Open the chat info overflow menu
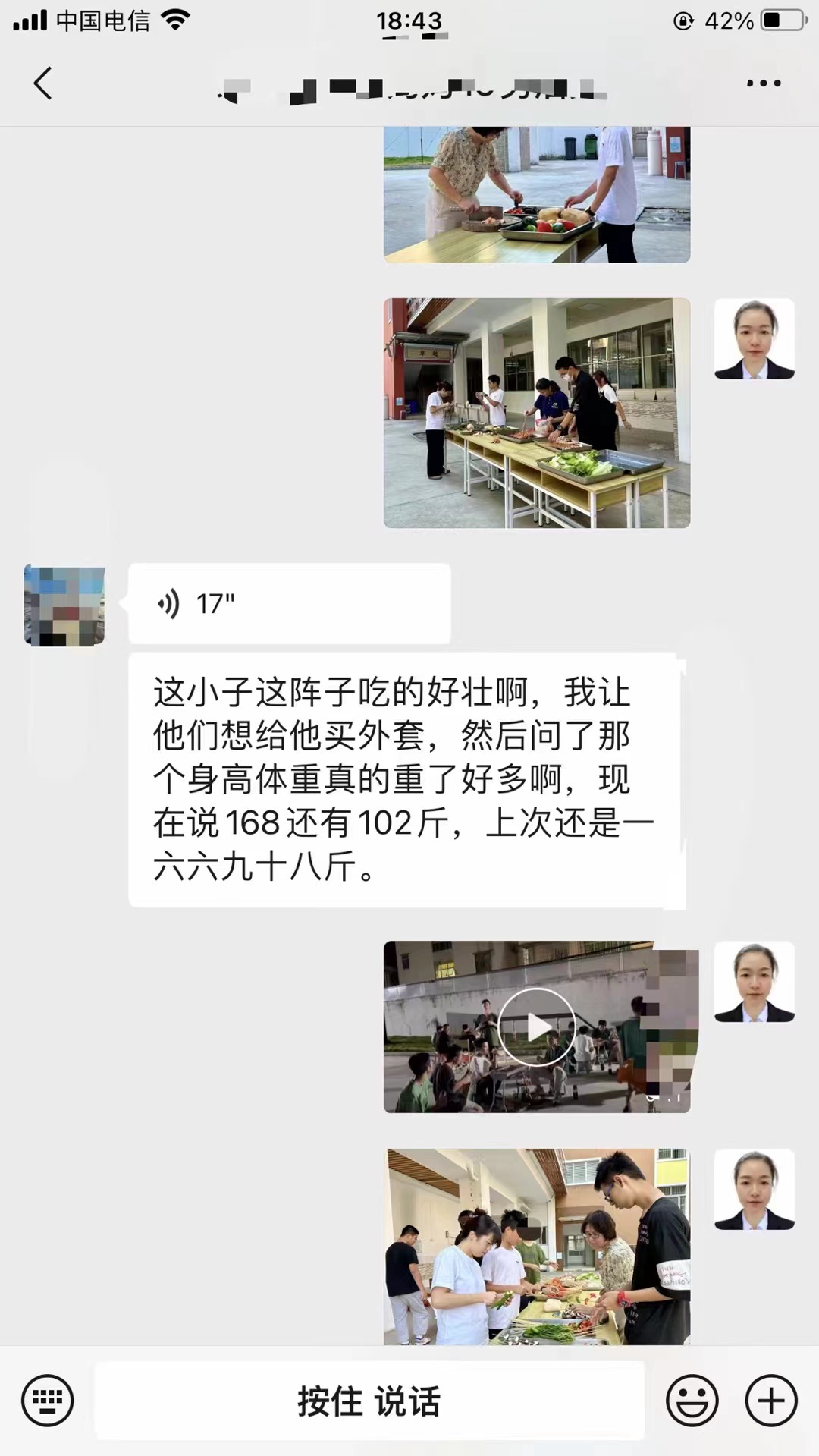This screenshot has height=1456, width=819. [763, 83]
